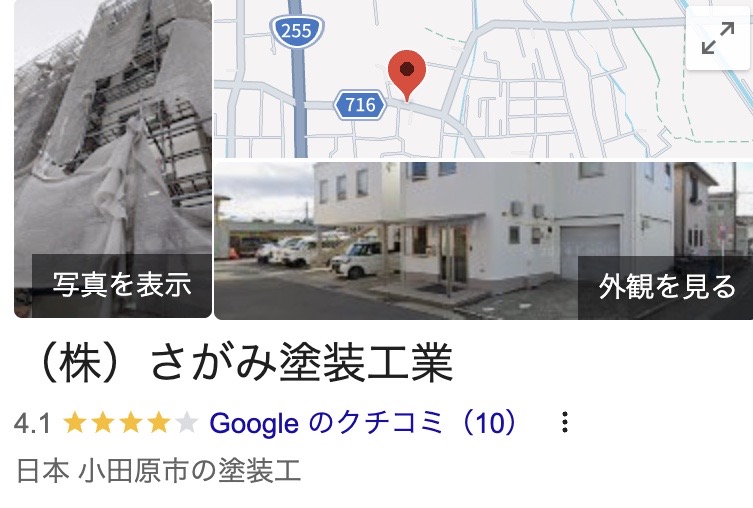
Task: View exterior via 外観を見る
Action: coord(666,287)
